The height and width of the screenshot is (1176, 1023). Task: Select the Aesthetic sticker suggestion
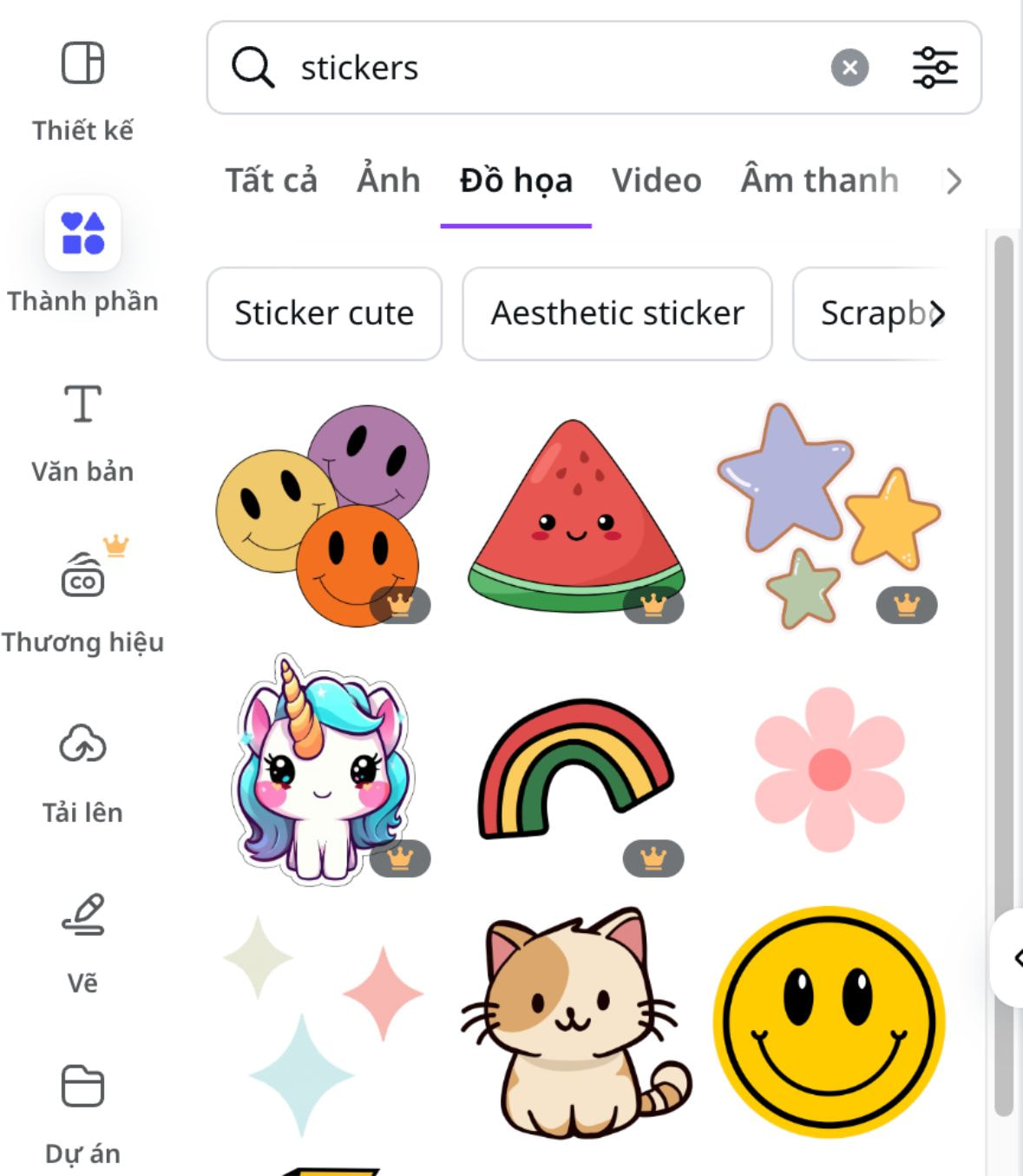[617, 314]
